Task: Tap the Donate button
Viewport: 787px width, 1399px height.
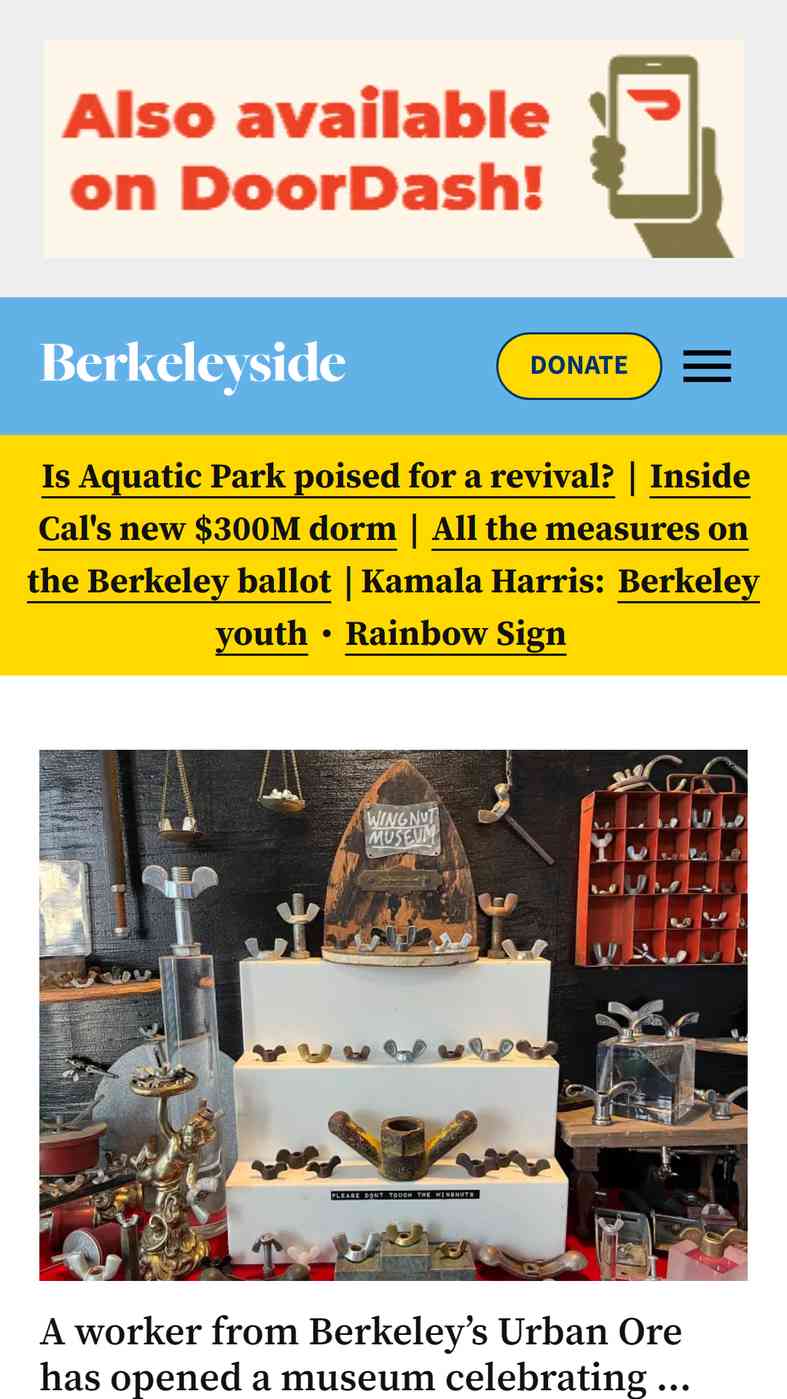Action: click(579, 366)
